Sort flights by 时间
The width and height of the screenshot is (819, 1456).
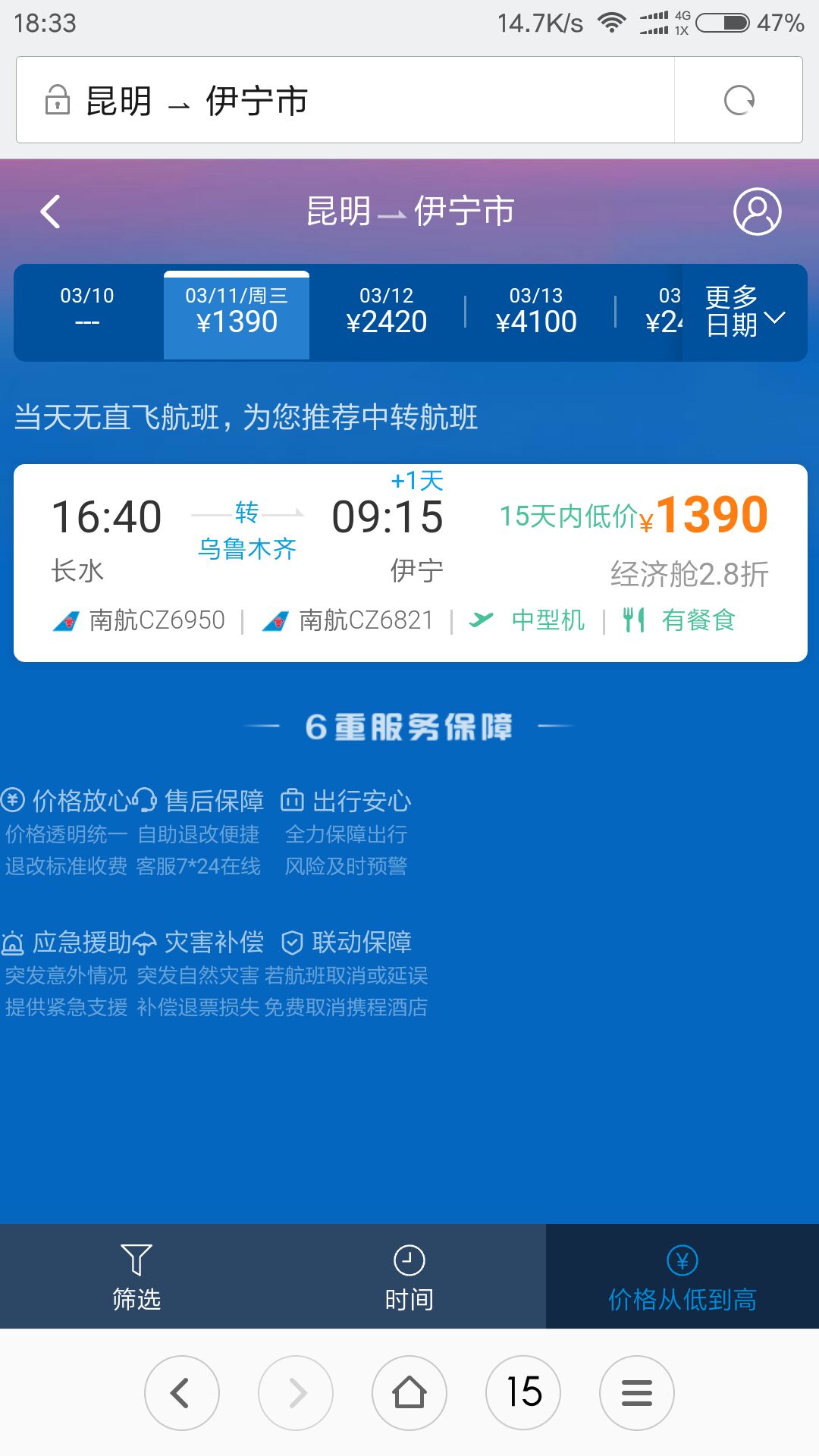click(x=409, y=1276)
